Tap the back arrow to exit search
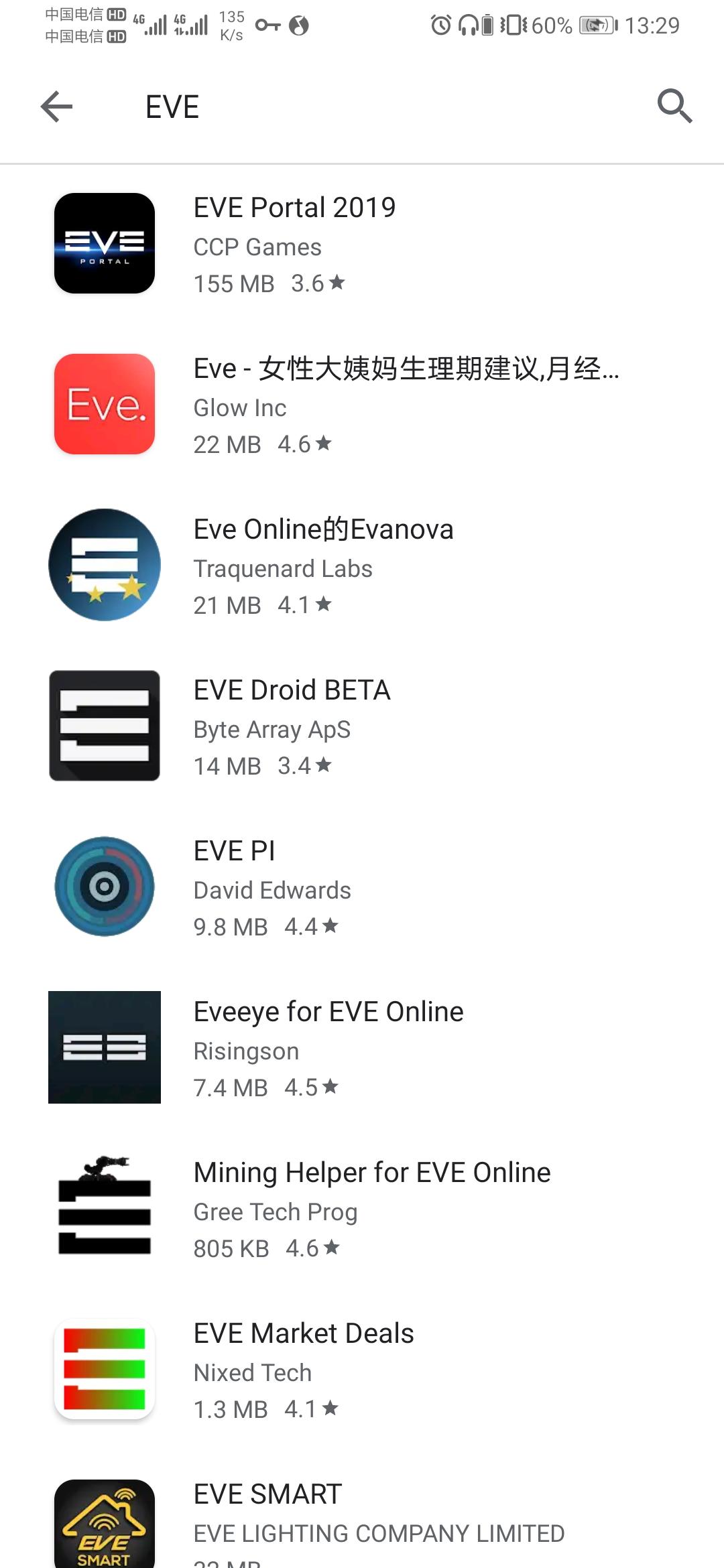 coord(56,106)
